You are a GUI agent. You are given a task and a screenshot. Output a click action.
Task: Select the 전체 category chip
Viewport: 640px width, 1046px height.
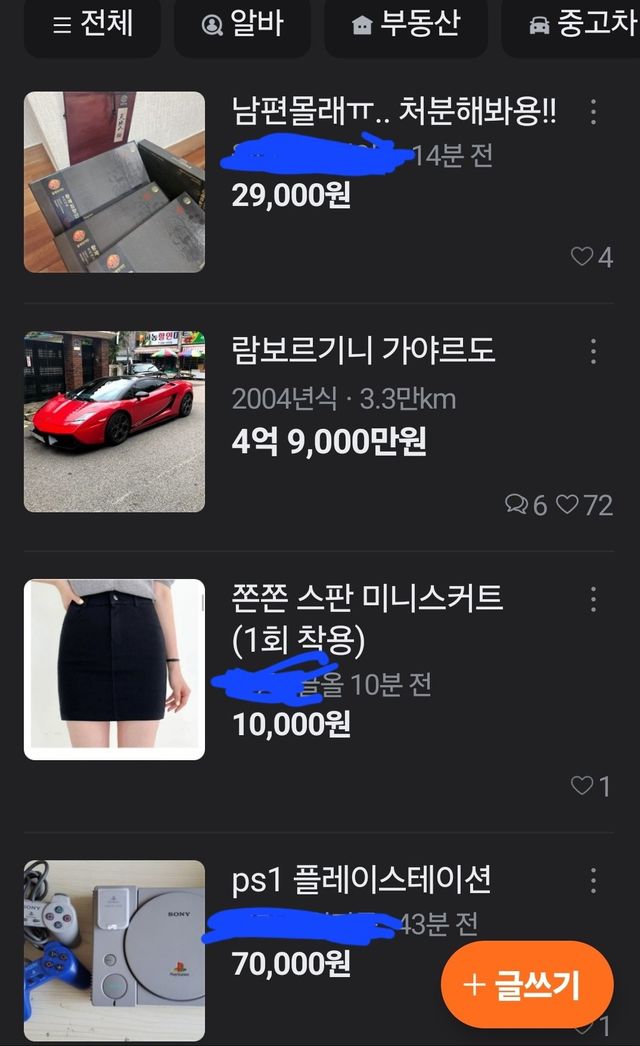pyautogui.click(x=93, y=25)
